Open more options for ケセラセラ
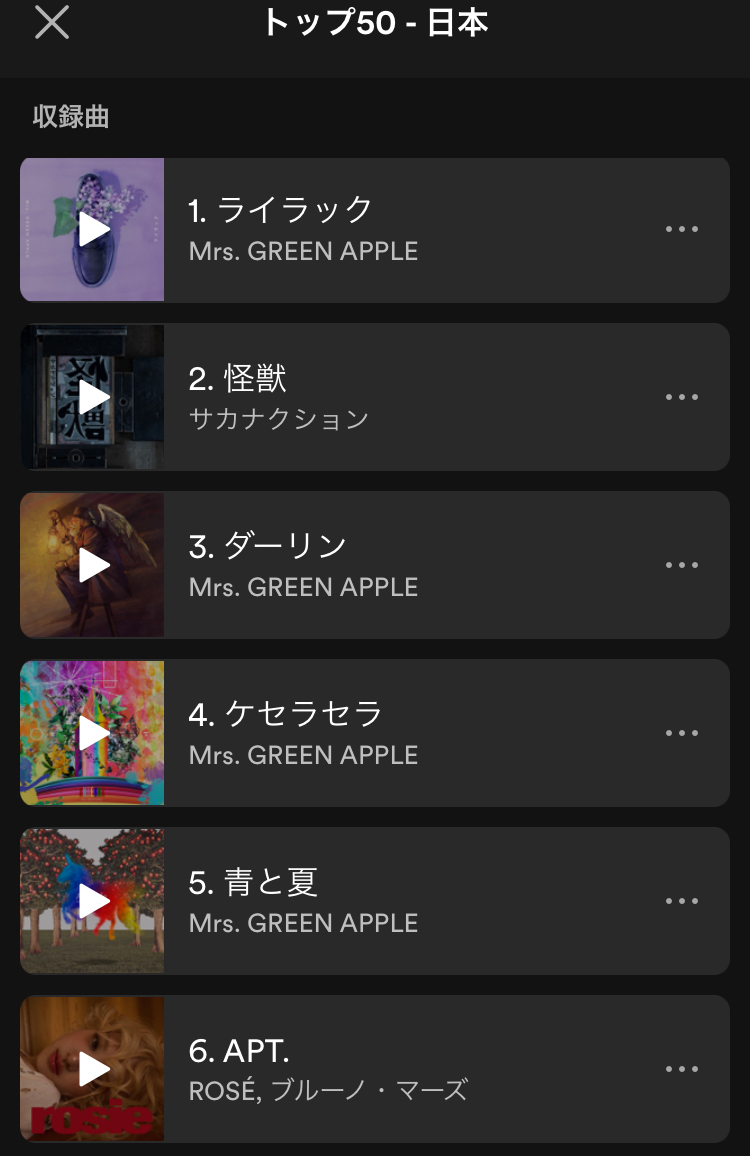The width and height of the screenshot is (750, 1156). coord(682,733)
